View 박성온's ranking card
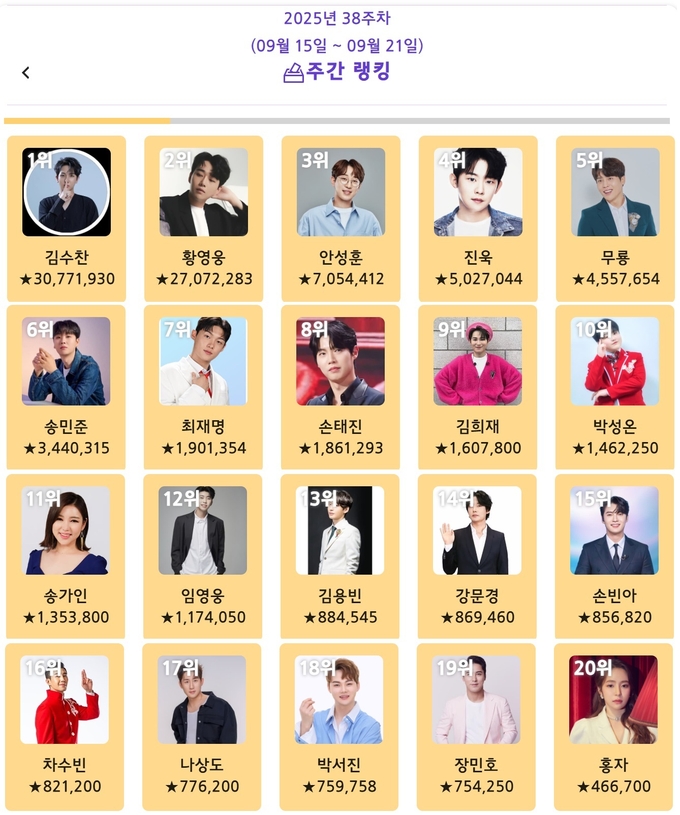The width and height of the screenshot is (680, 815). pos(615,387)
